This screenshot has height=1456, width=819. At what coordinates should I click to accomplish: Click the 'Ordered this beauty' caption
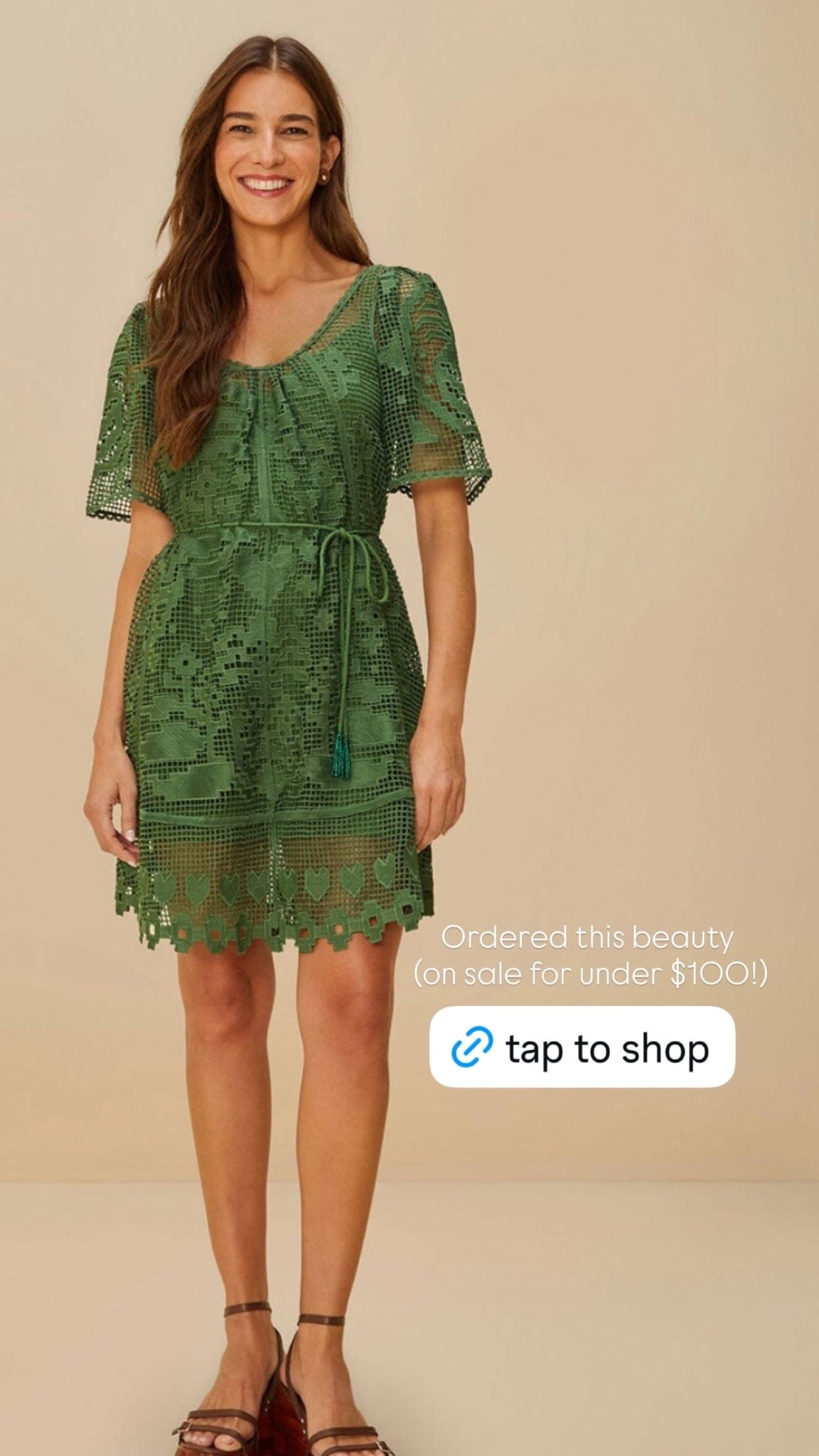tap(587, 937)
